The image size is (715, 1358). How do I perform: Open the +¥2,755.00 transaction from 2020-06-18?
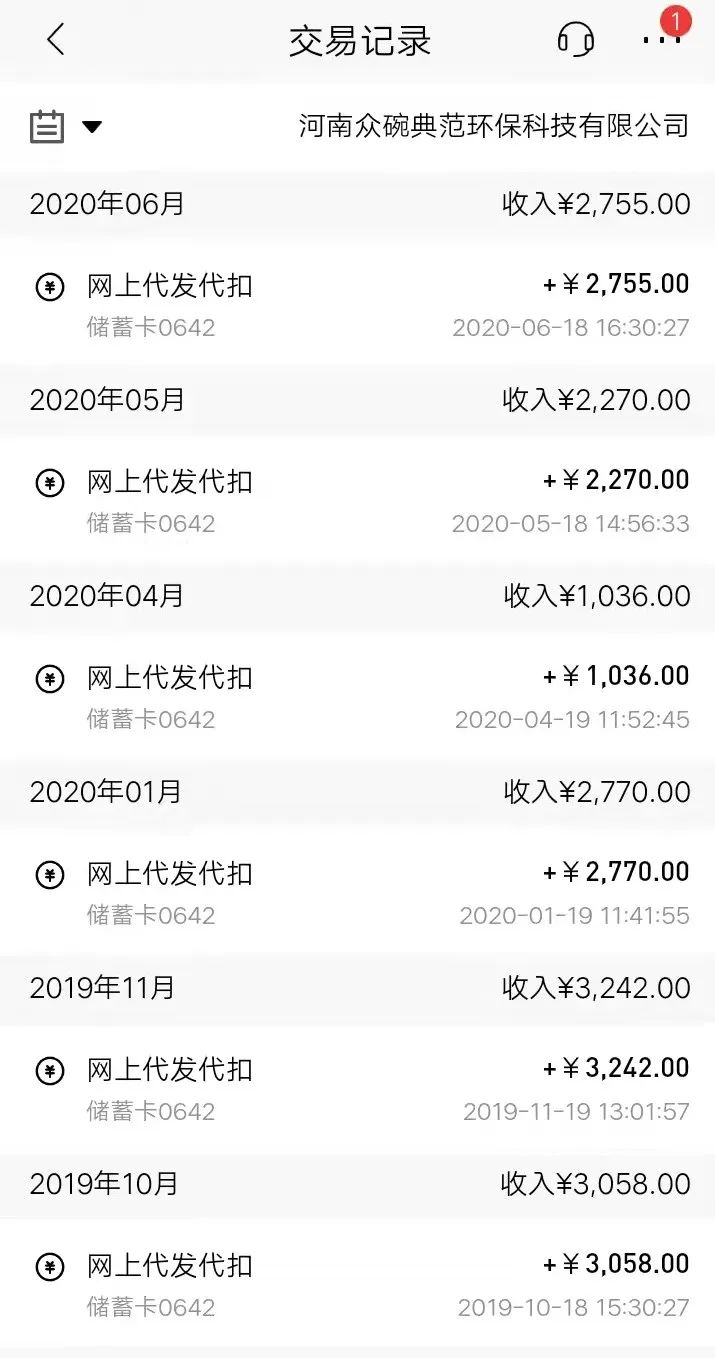357,304
